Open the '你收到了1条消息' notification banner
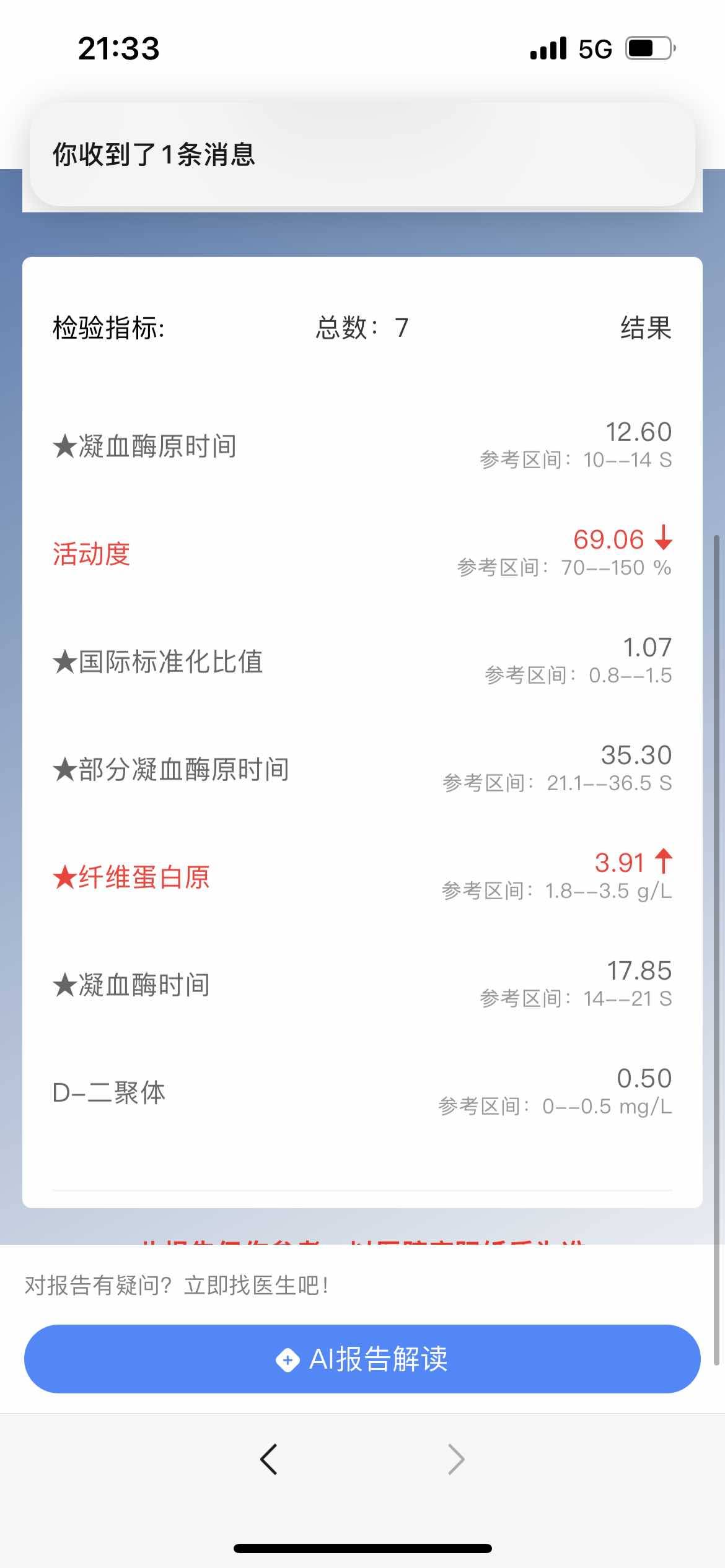725x1568 pixels. (362, 154)
